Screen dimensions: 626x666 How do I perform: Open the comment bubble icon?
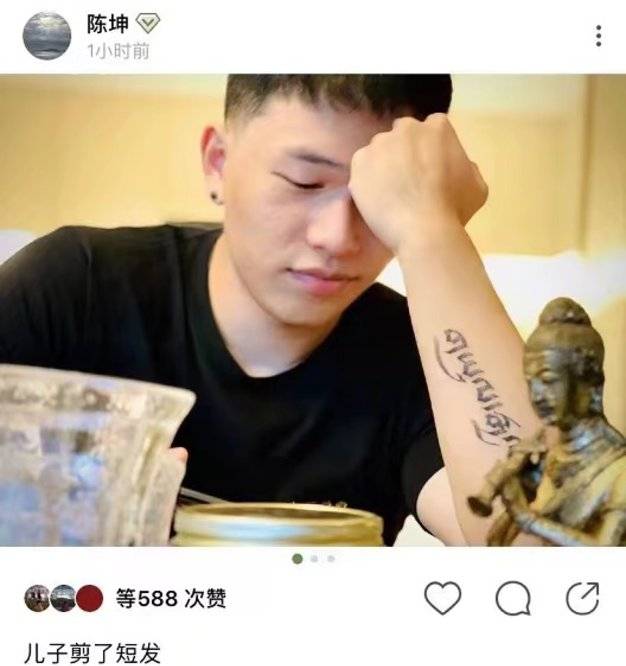[x=513, y=599]
